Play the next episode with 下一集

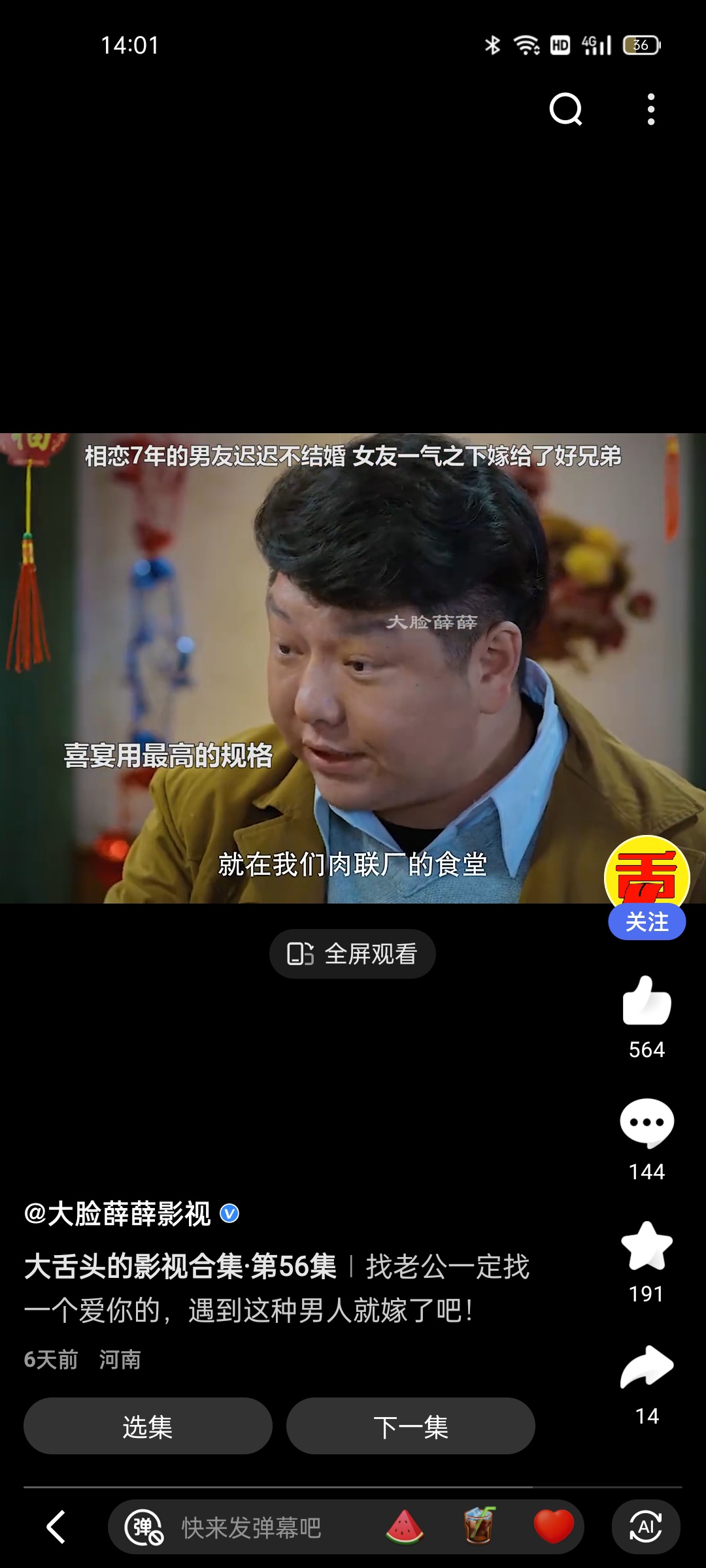coord(411,1426)
